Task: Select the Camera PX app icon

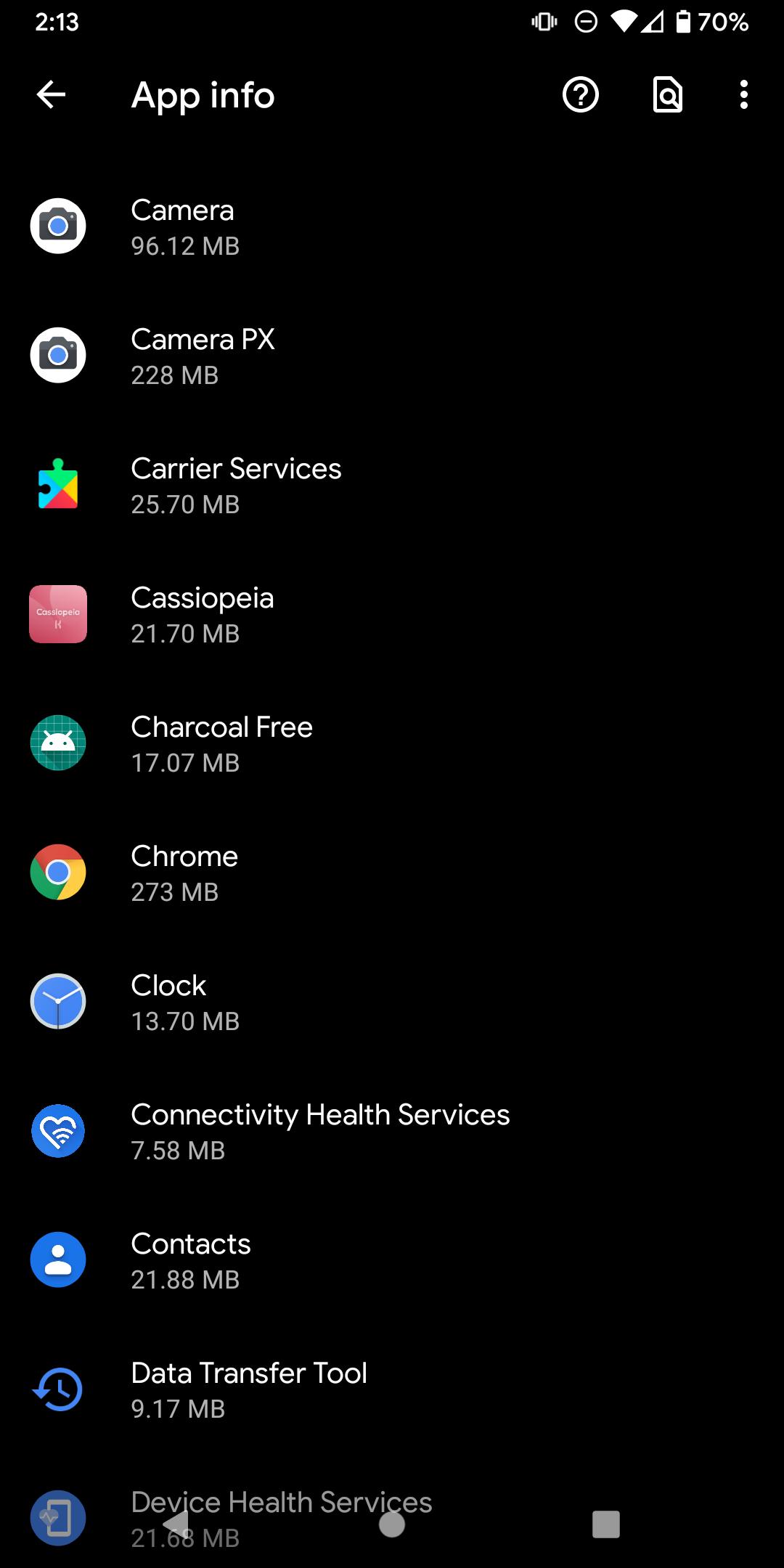Action: point(58,355)
